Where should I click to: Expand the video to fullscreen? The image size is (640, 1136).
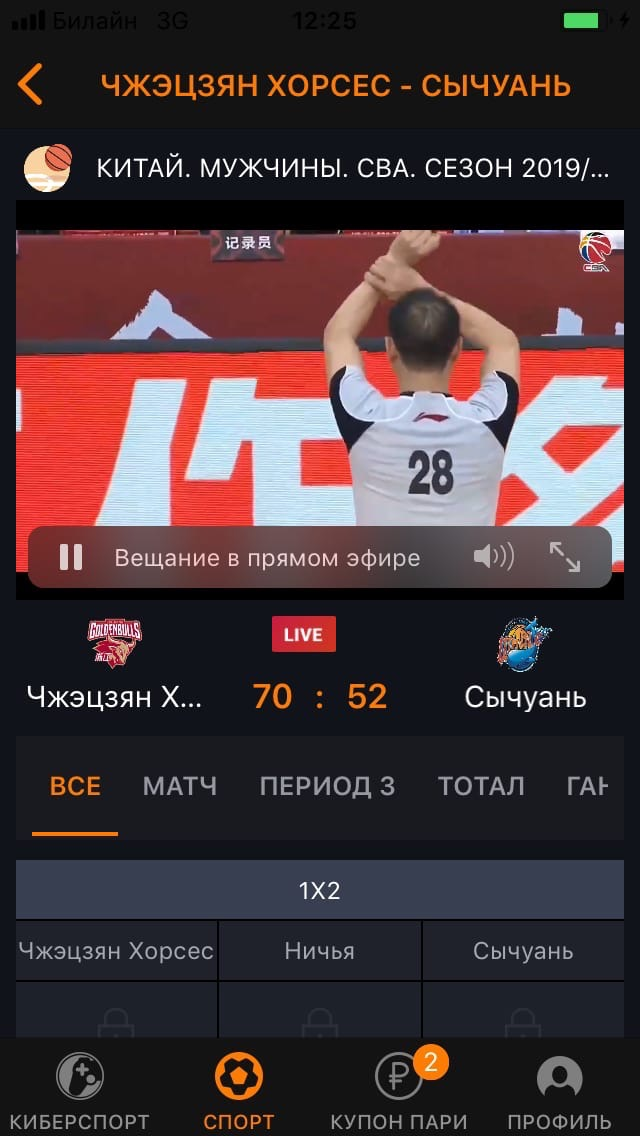(565, 557)
